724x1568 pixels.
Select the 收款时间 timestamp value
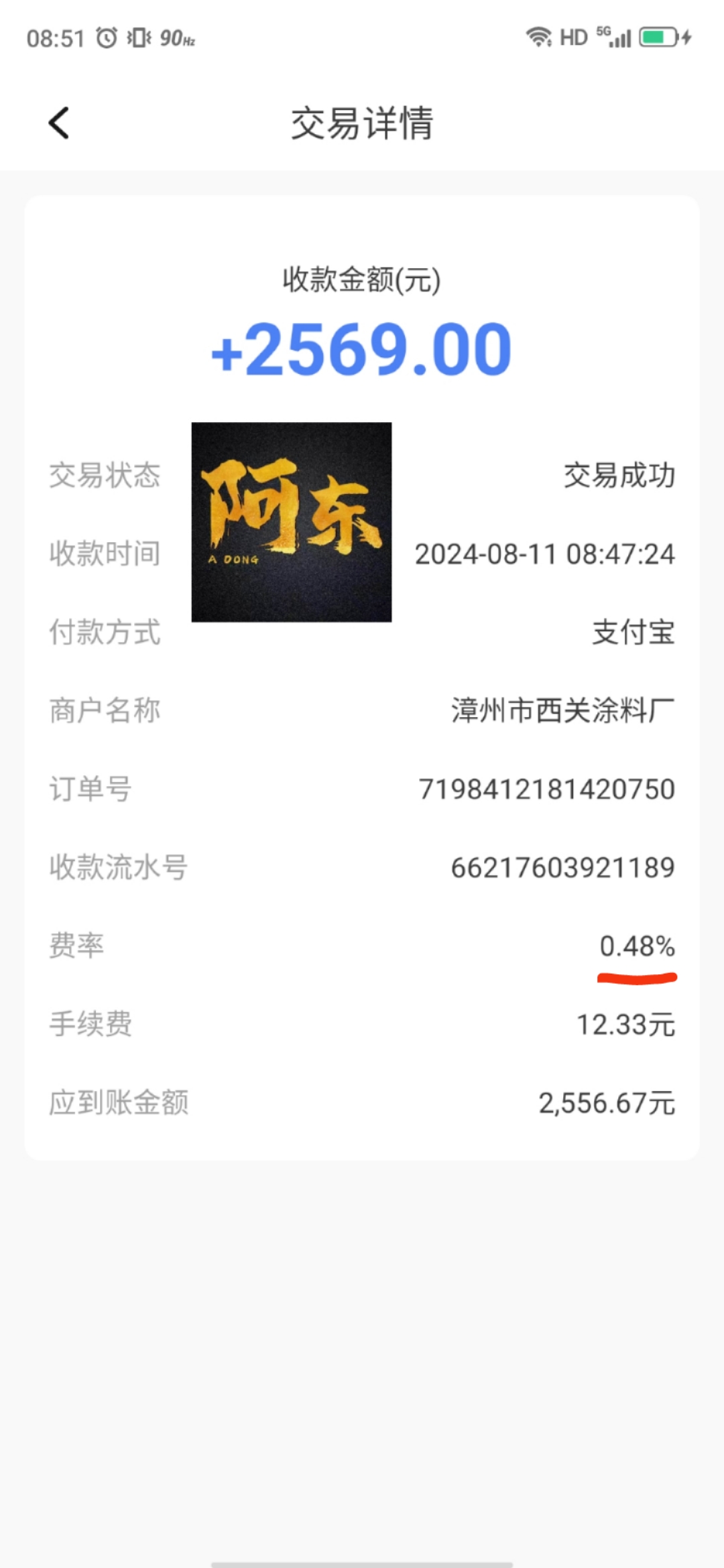[x=544, y=554]
